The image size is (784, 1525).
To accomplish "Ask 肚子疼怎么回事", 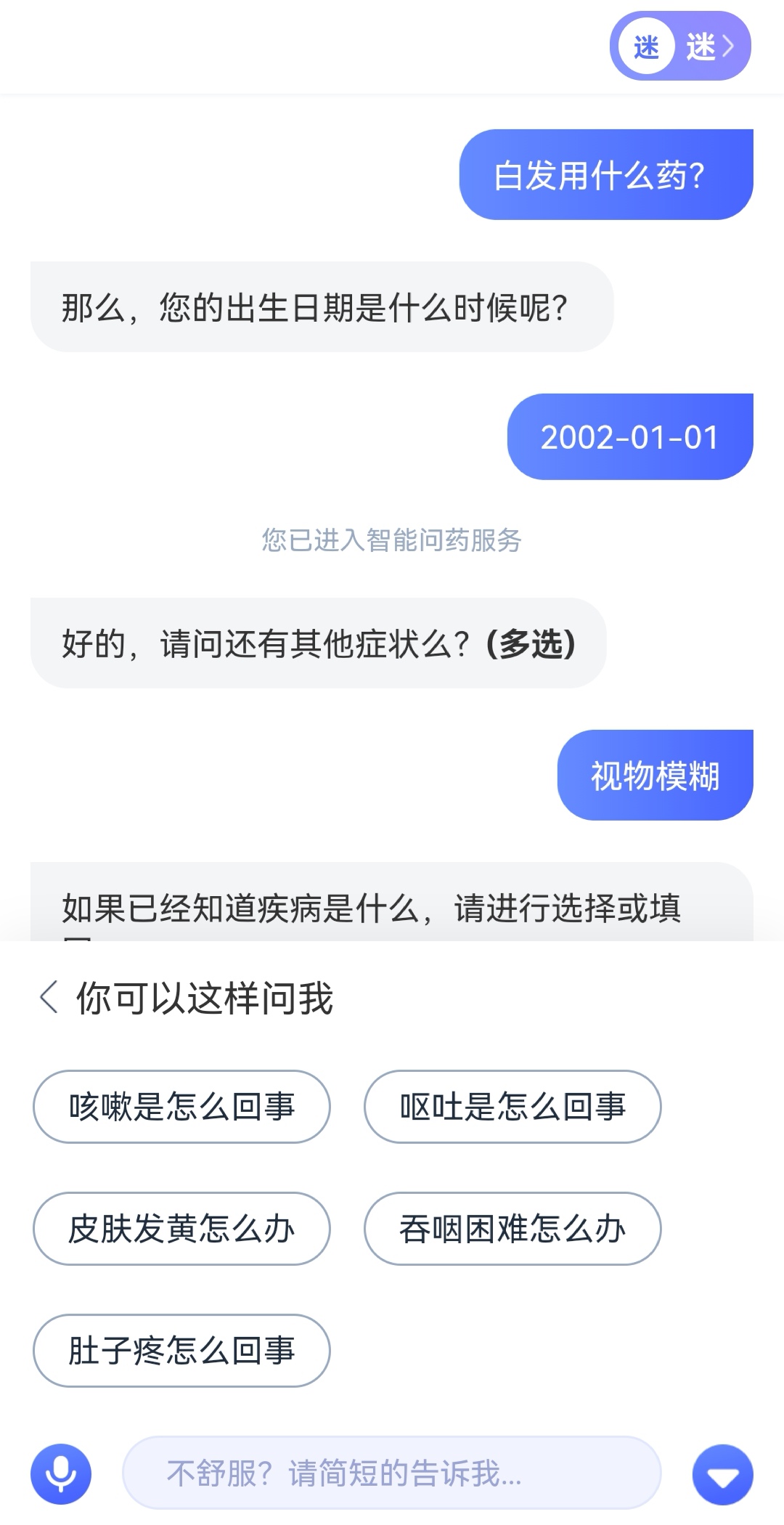I will point(181,1350).
